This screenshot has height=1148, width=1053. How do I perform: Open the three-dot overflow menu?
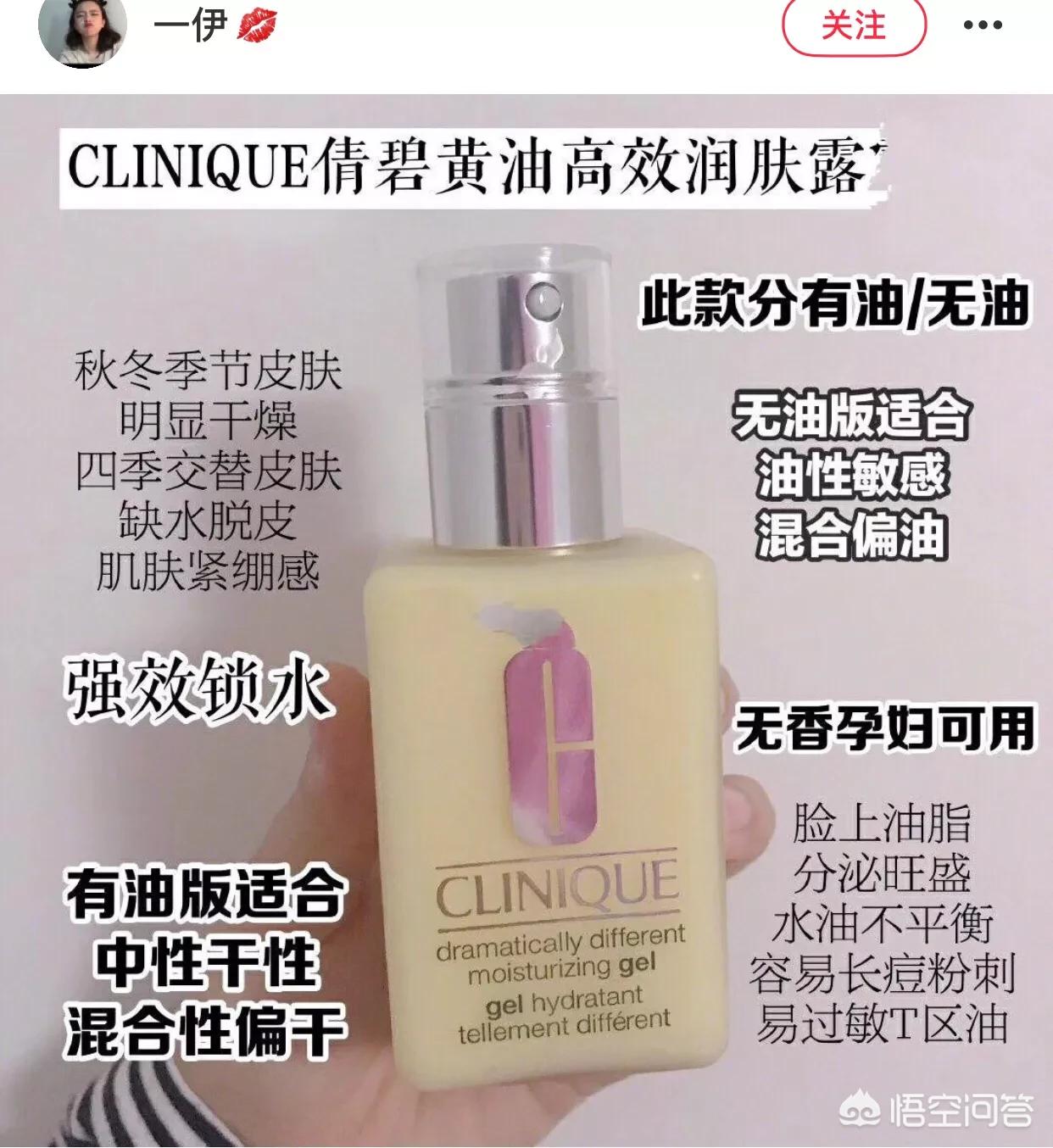(983, 25)
